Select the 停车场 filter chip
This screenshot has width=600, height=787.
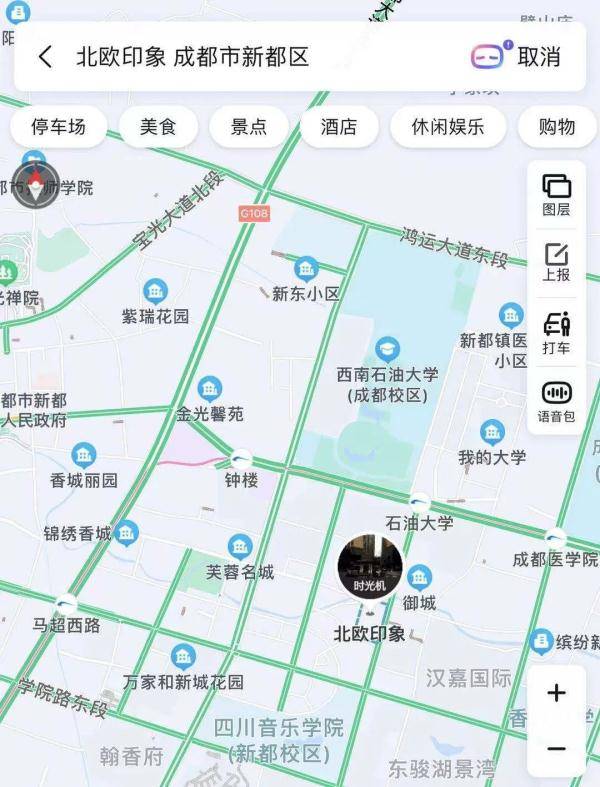pyautogui.click(x=58, y=127)
